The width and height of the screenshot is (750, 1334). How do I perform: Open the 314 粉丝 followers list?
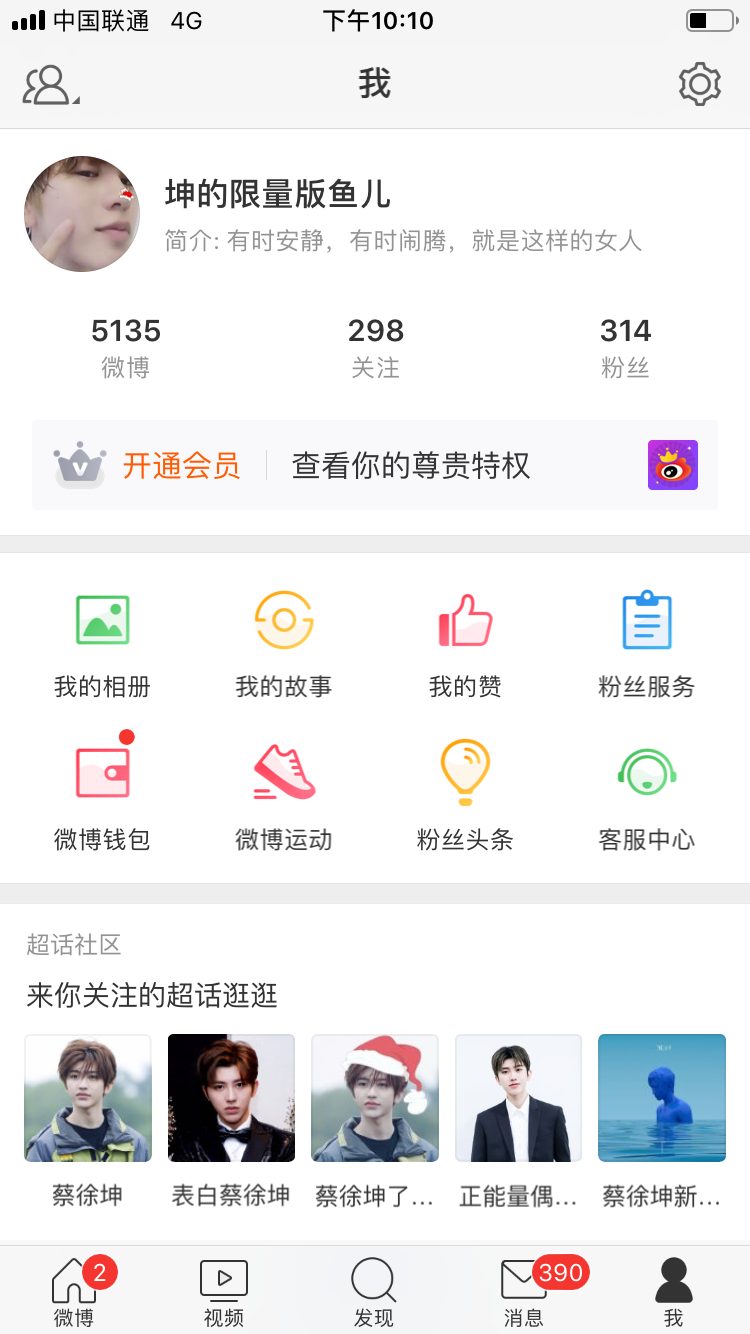625,347
